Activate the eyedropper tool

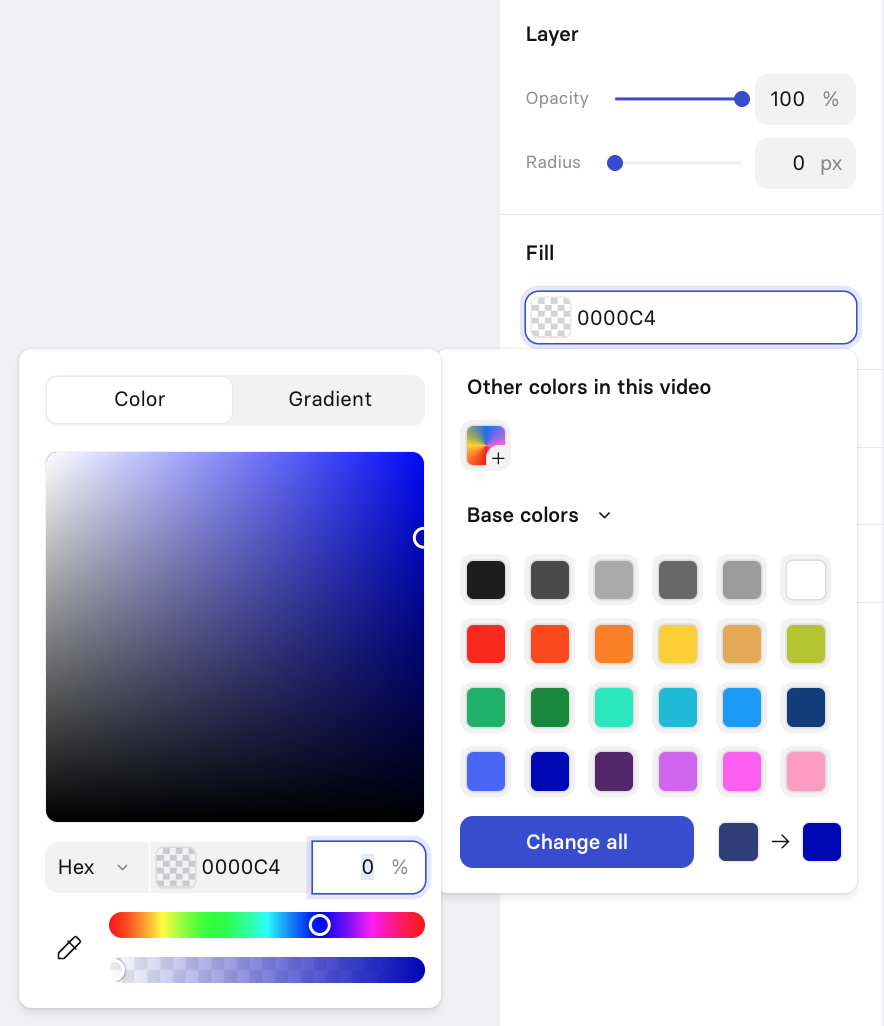click(x=69, y=947)
